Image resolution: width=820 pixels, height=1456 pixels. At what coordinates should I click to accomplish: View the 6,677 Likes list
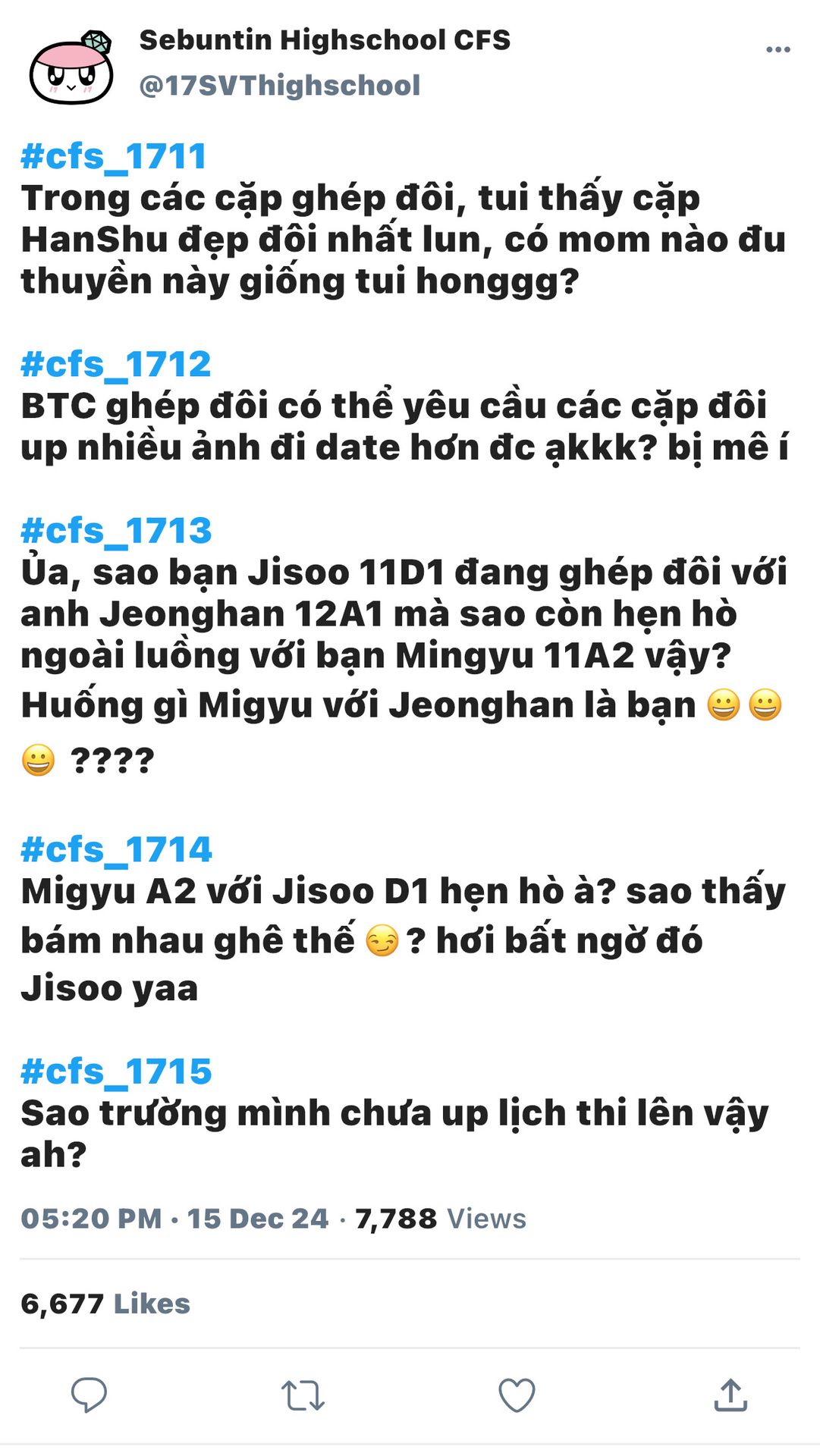click(x=105, y=1304)
